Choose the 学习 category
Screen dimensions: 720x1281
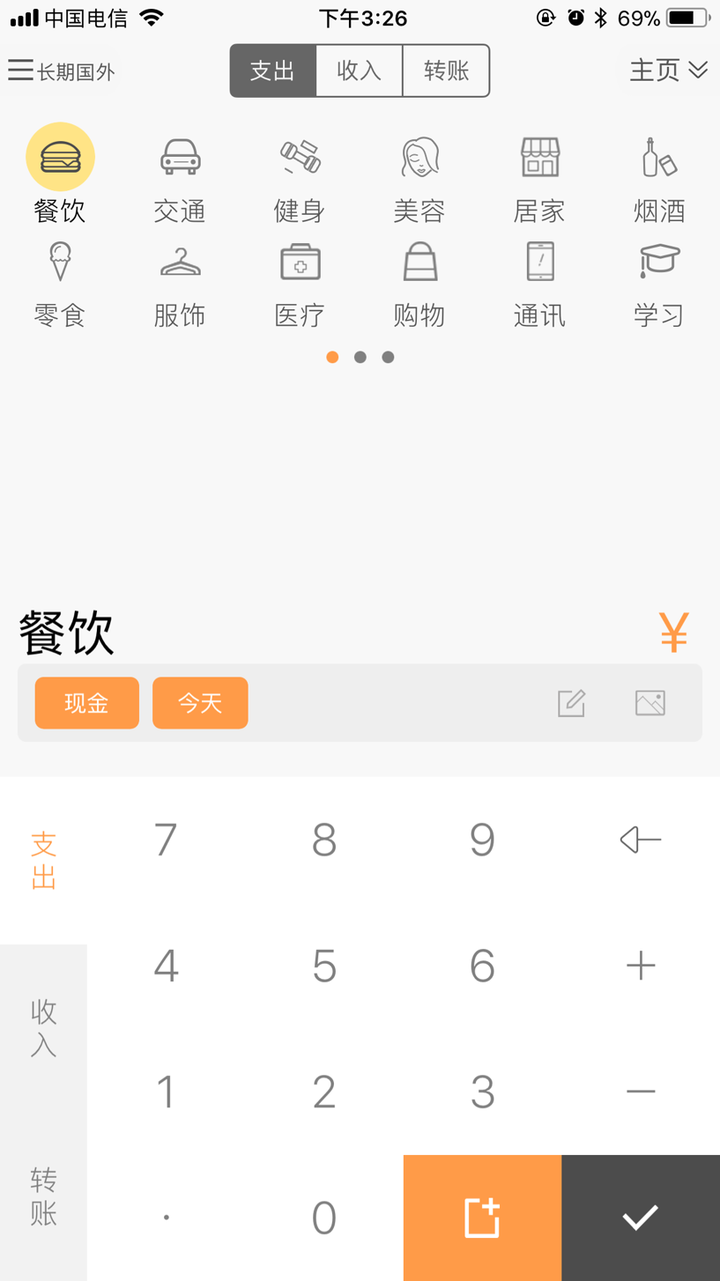(x=659, y=285)
